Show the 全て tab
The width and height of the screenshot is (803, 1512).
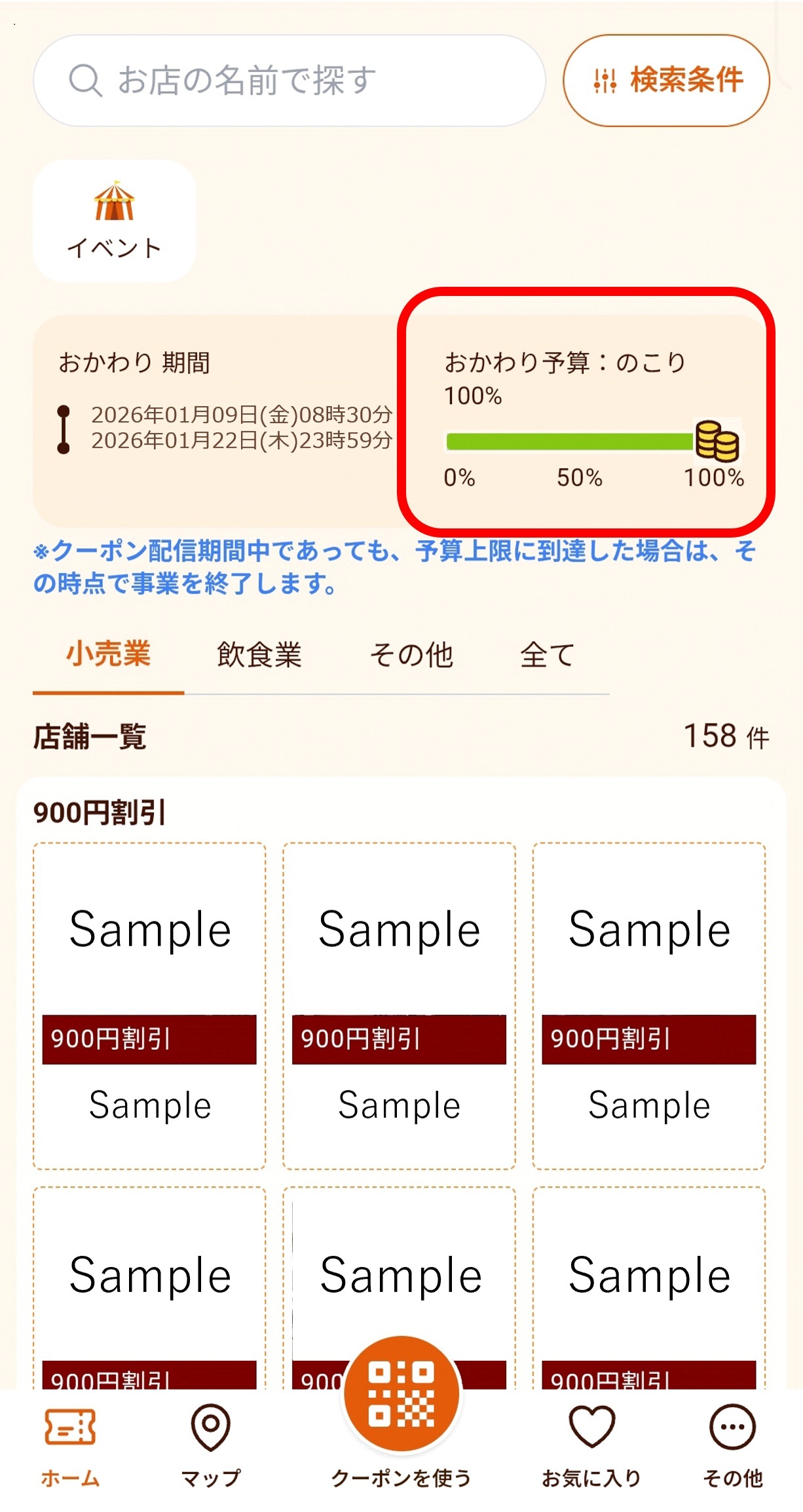548,655
